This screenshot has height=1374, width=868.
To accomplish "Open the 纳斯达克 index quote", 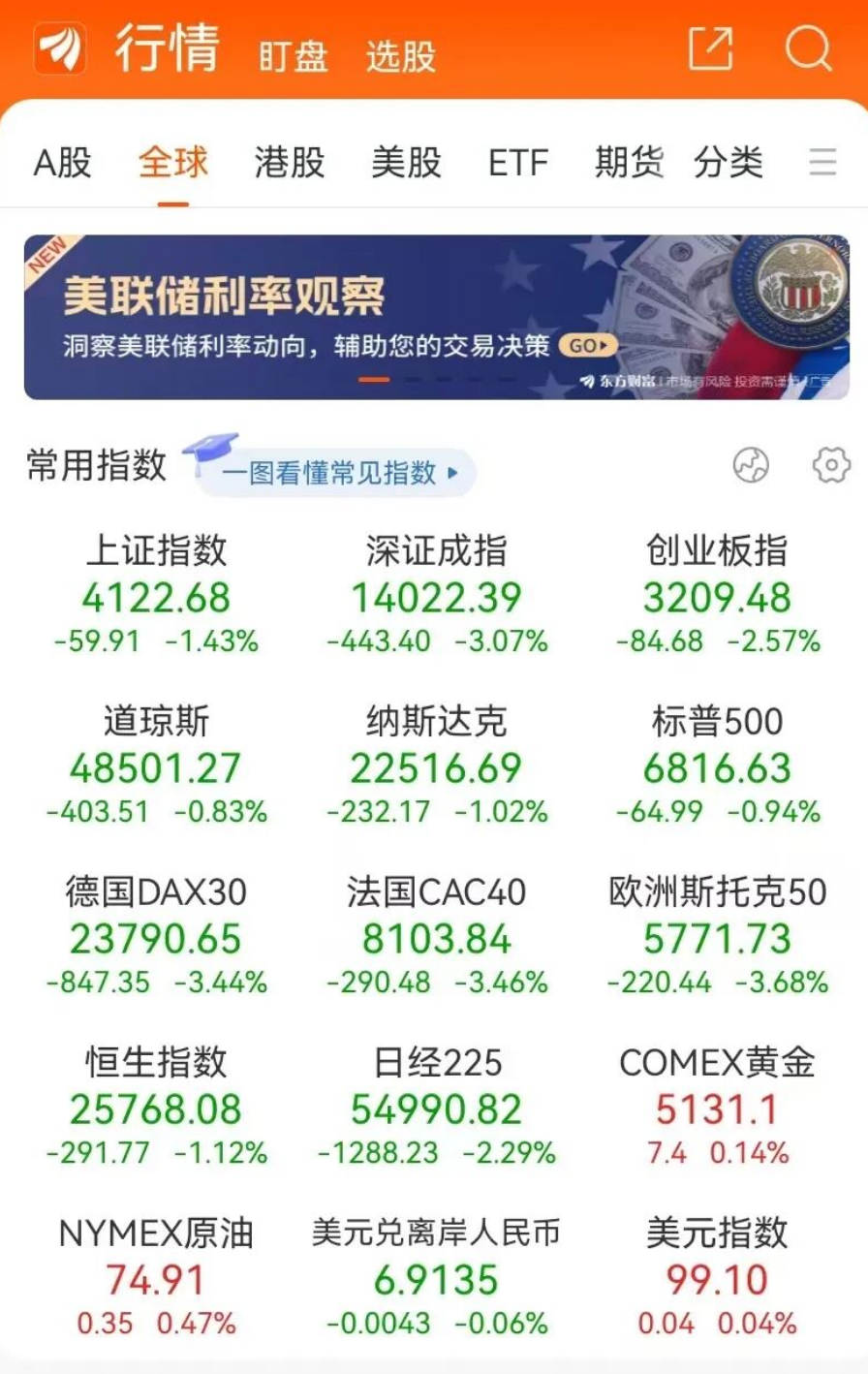I will tap(436, 766).
